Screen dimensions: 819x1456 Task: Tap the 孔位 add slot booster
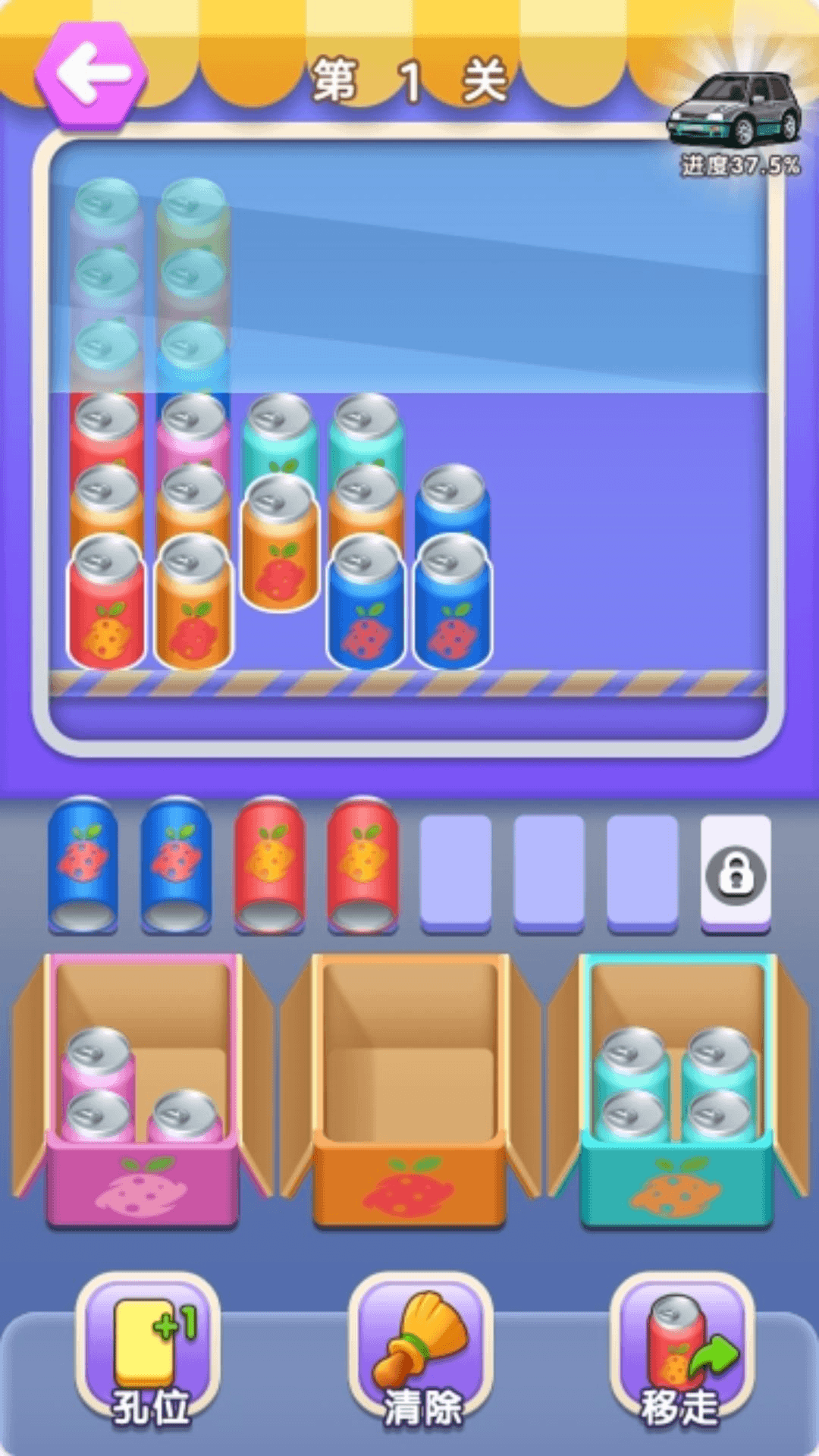pyautogui.click(x=149, y=1351)
